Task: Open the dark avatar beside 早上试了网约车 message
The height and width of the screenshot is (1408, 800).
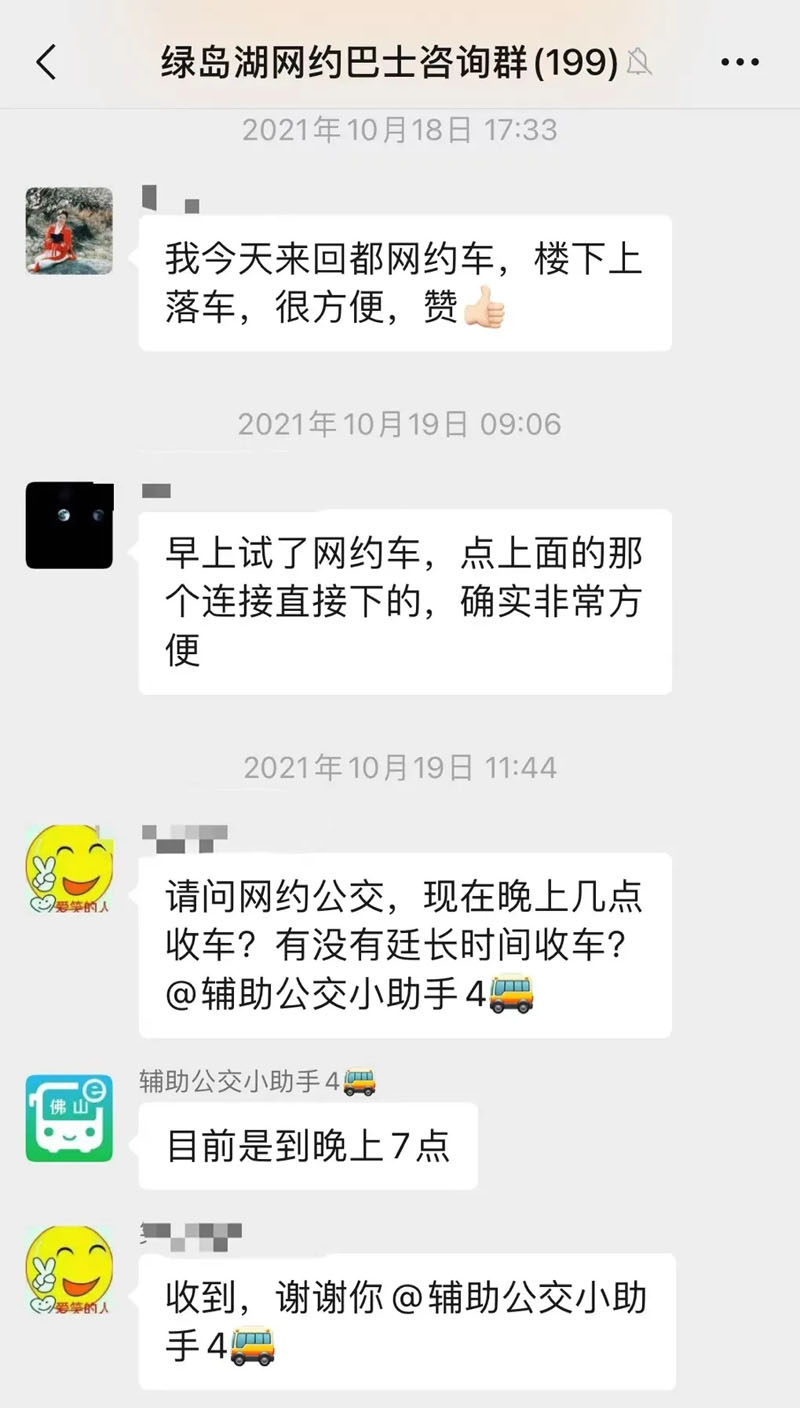Action: [69, 525]
